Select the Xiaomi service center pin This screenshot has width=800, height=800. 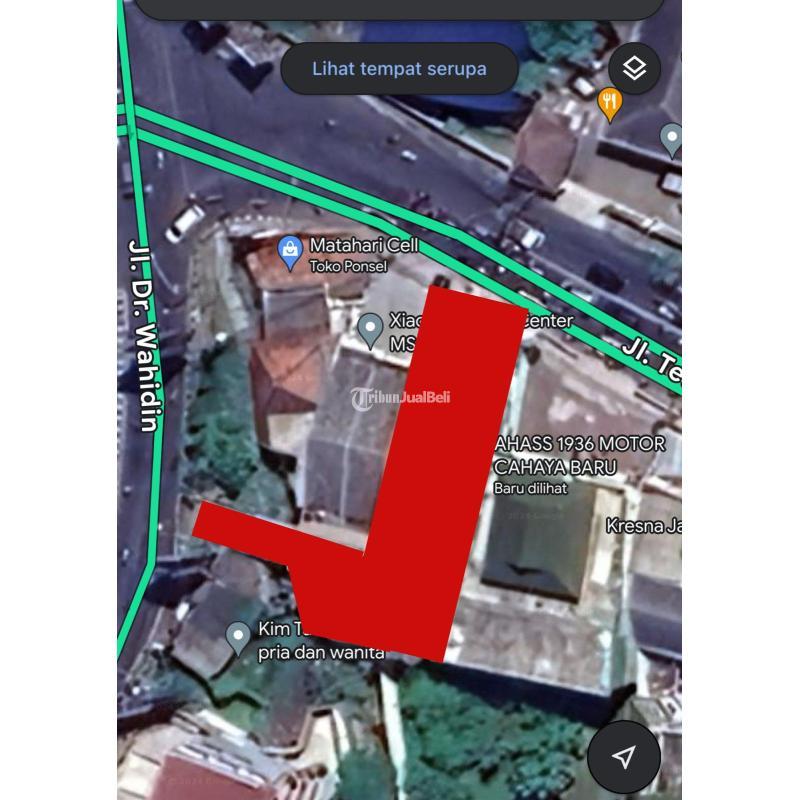(x=371, y=328)
